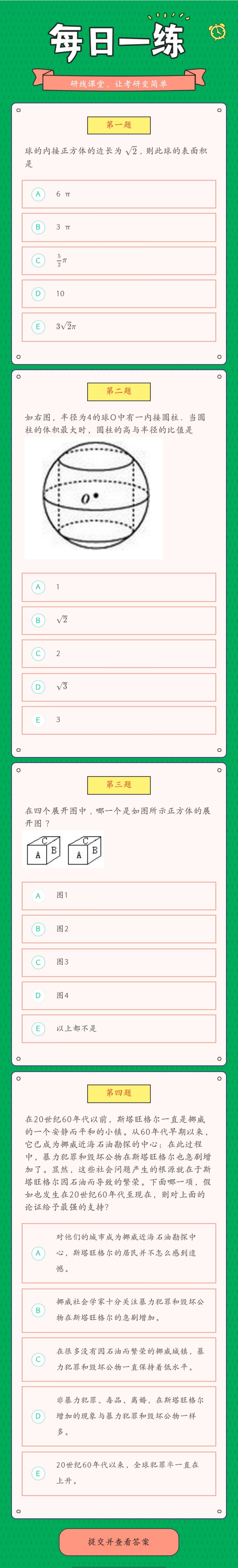238x1568 pixels.
Task: Select 图1 as answer for question three
Action: coord(119,895)
